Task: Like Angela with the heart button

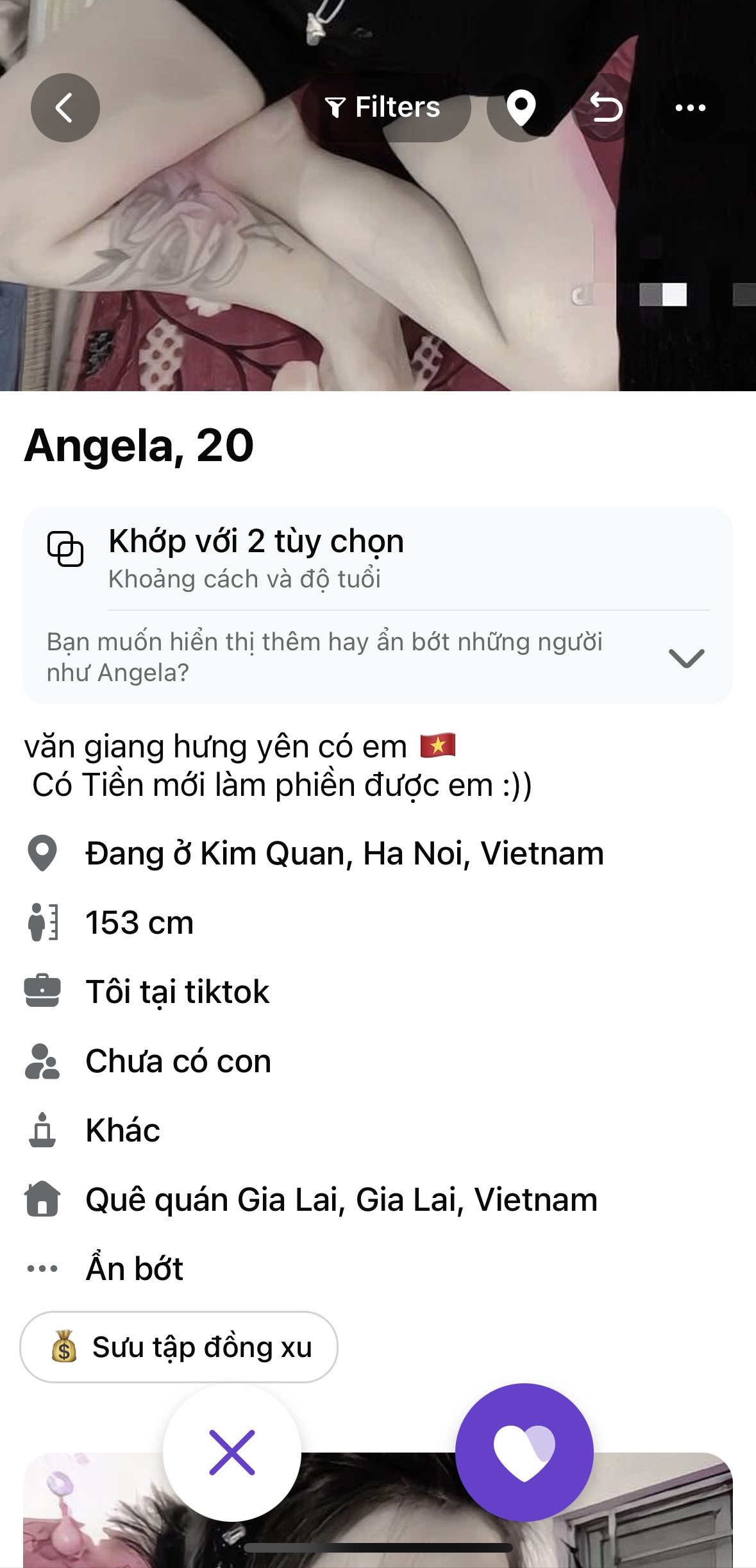Action: (524, 1453)
